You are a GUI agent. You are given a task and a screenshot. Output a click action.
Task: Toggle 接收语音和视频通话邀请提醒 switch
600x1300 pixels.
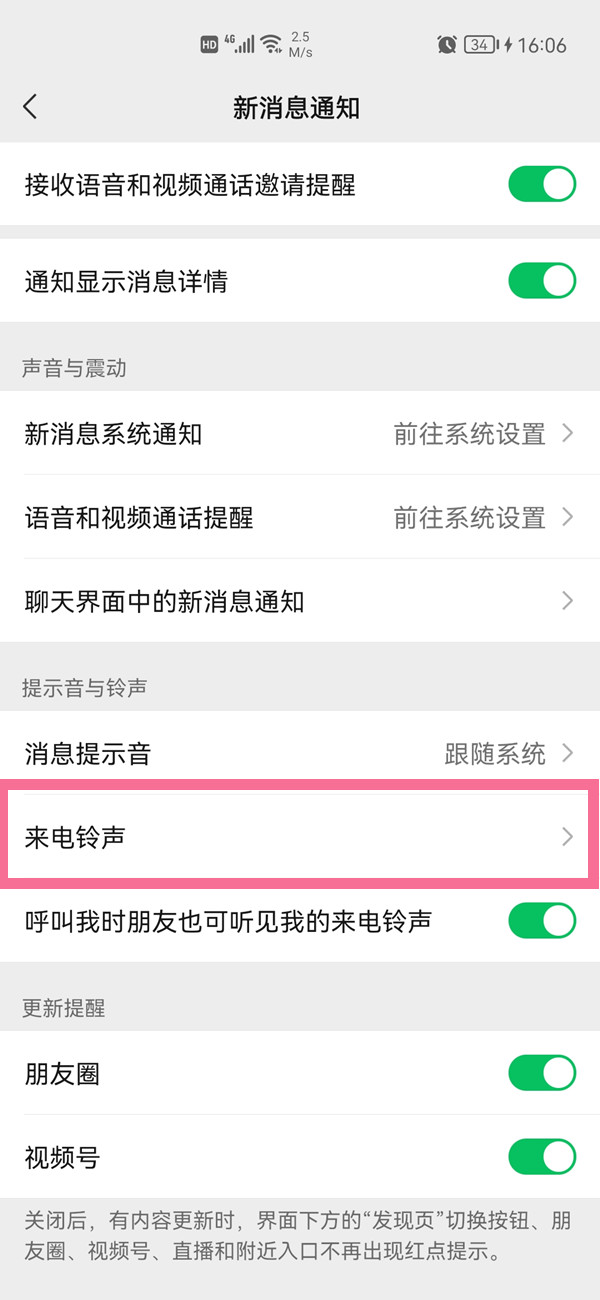(x=542, y=185)
